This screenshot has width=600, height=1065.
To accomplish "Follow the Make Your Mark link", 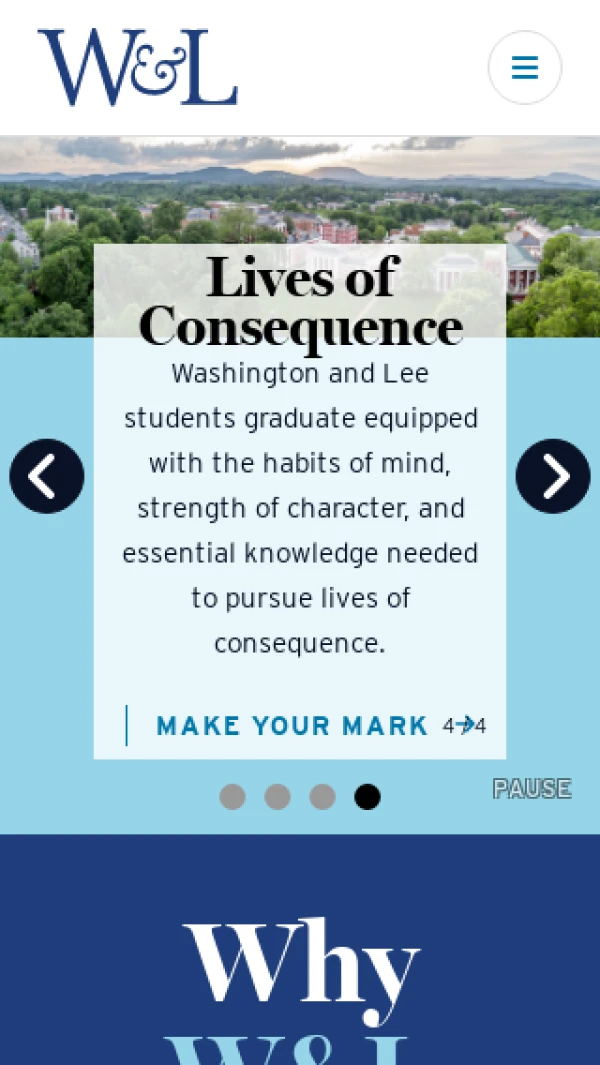I will pos(293,725).
